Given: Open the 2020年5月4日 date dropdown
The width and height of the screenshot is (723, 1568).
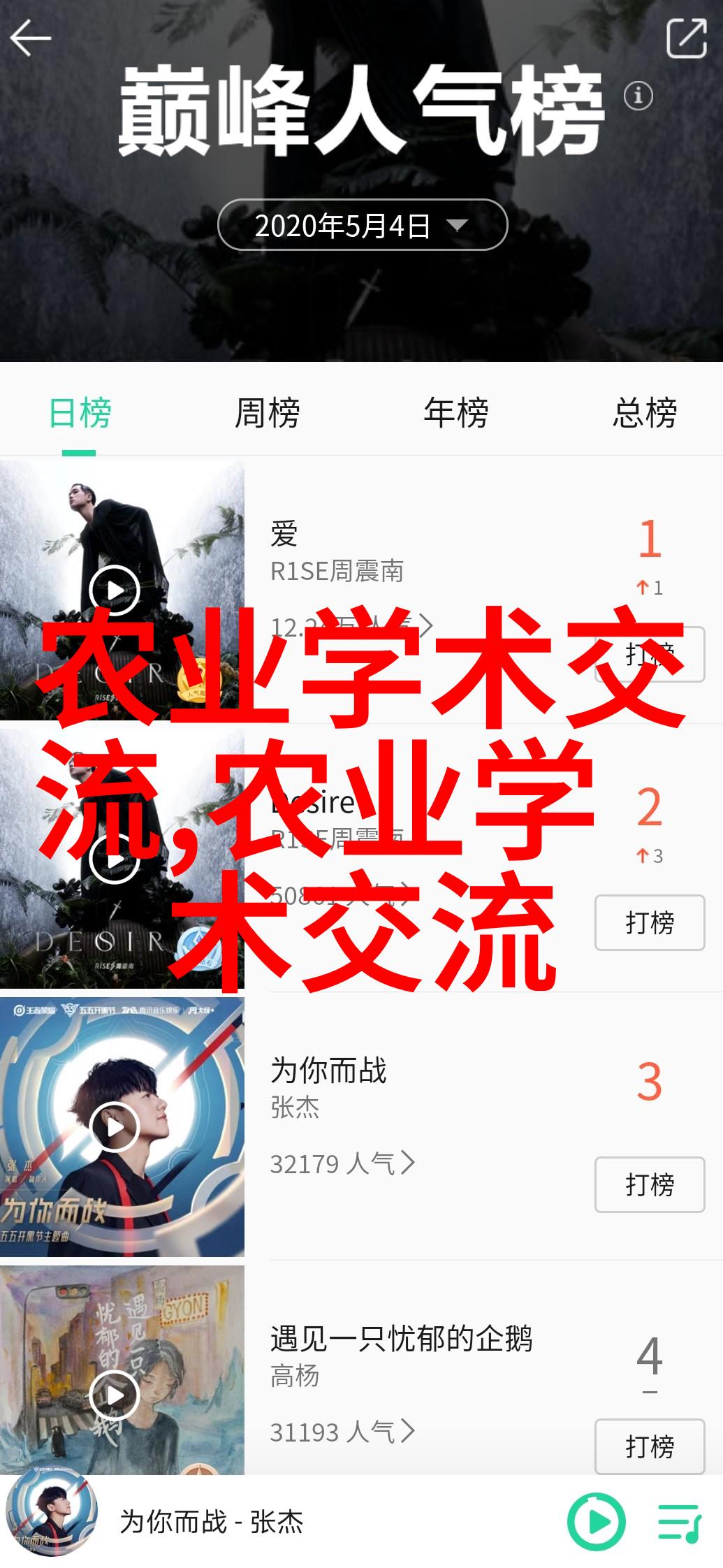Looking at the screenshot, I should click(363, 225).
